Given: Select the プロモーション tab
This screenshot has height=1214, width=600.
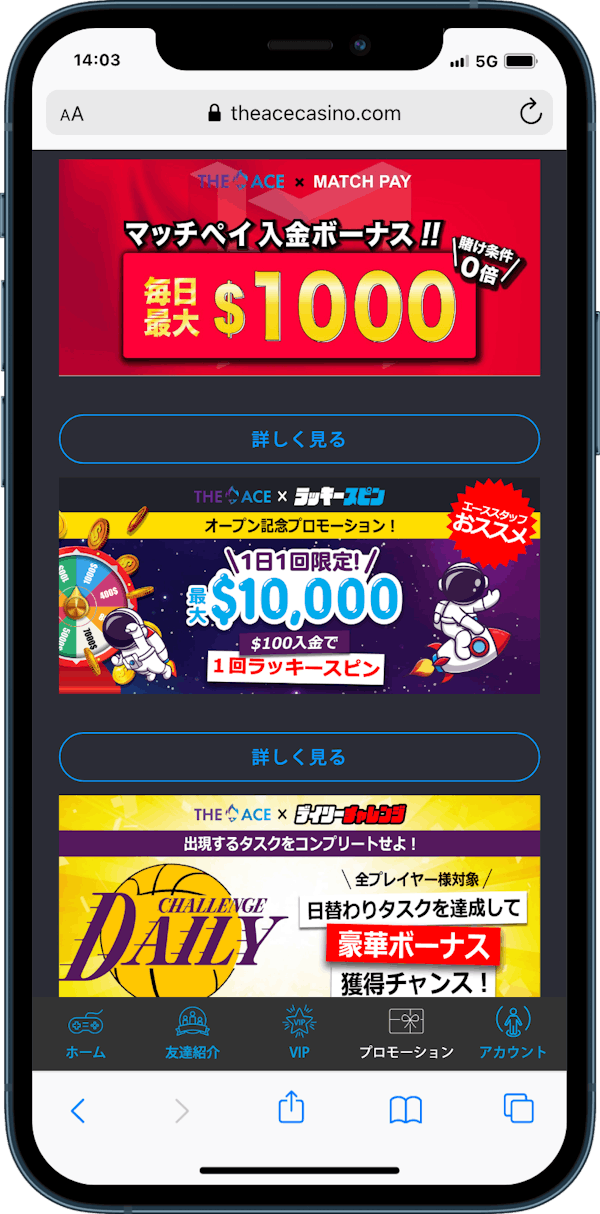Looking at the screenshot, I should coord(406,1033).
